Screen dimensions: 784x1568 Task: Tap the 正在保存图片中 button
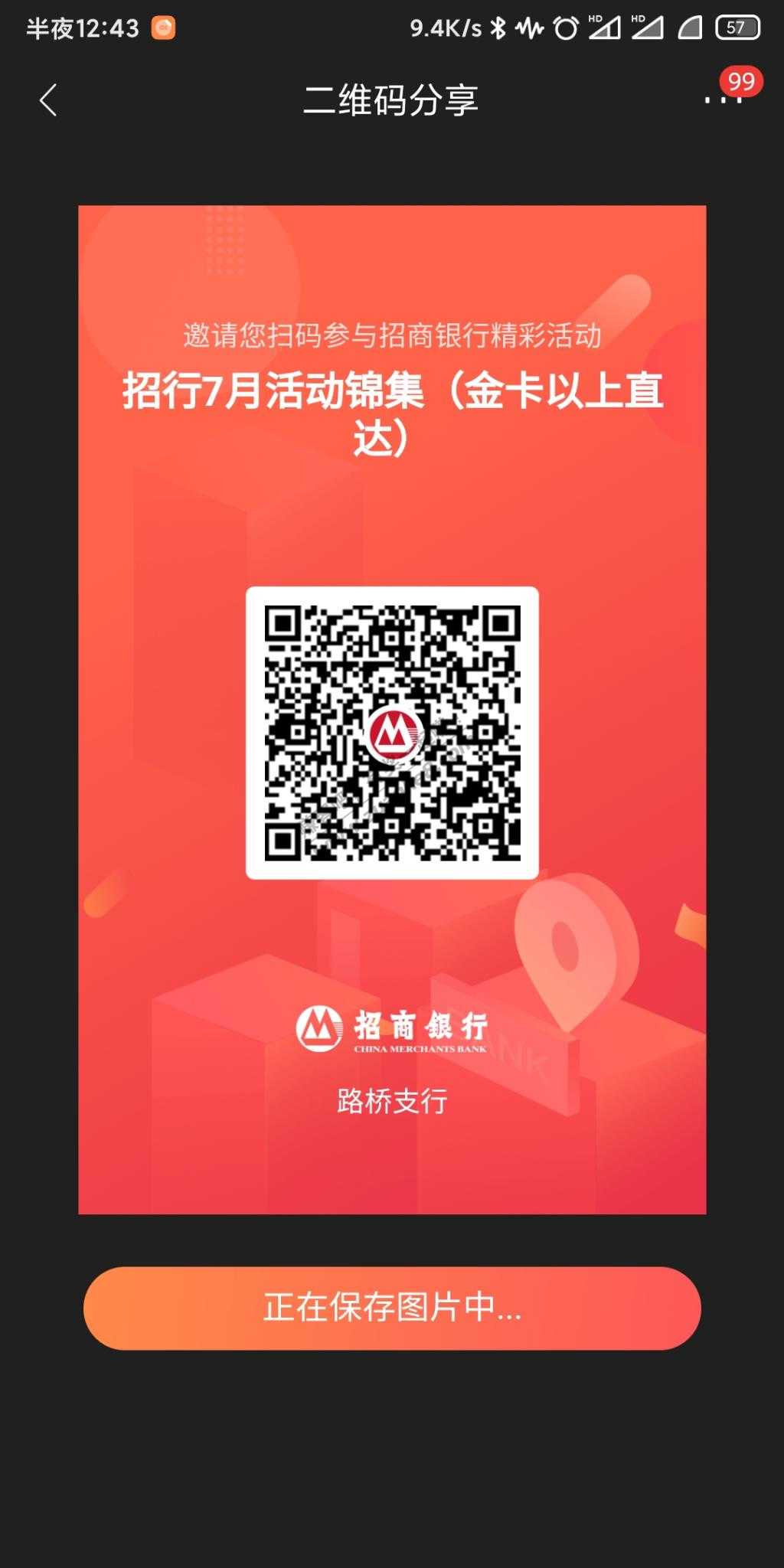[x=392, y=1308]
